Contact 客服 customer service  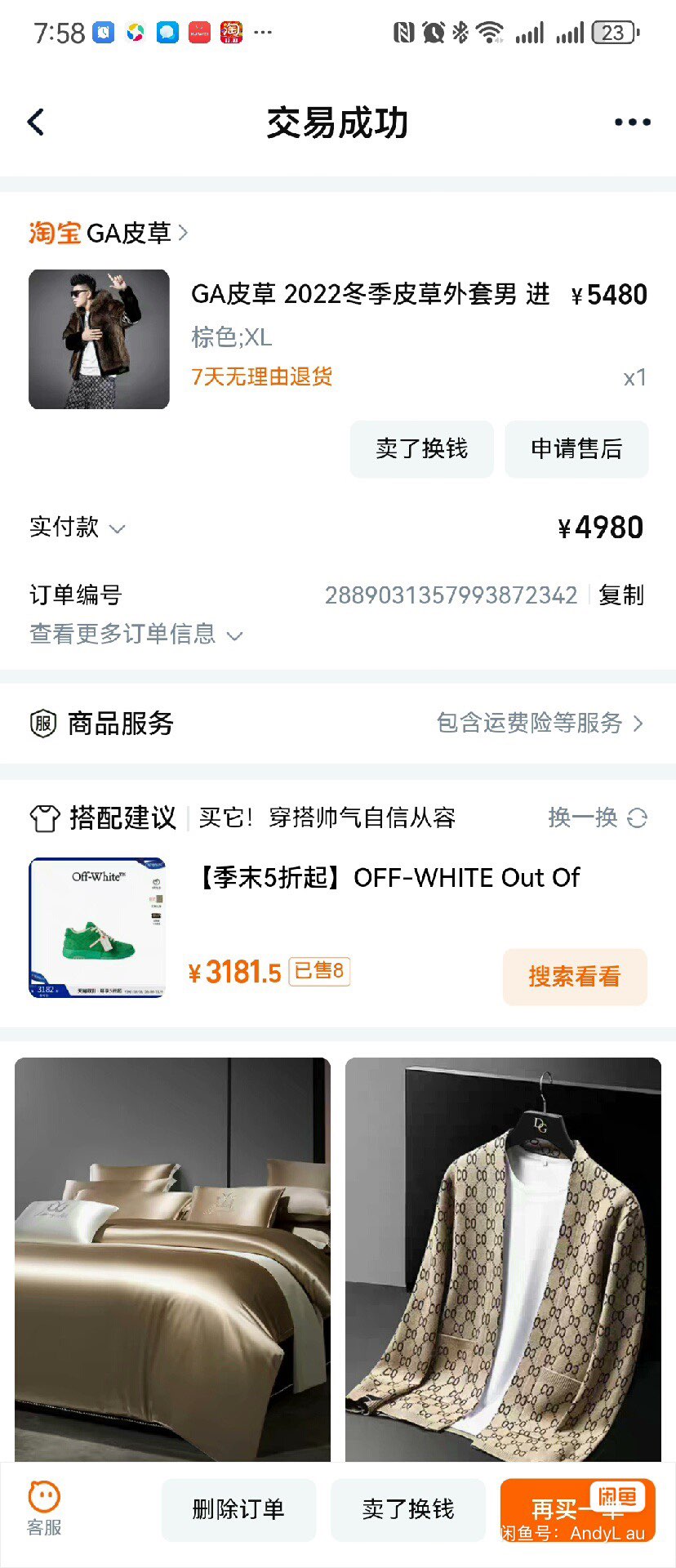(44, 1509)
